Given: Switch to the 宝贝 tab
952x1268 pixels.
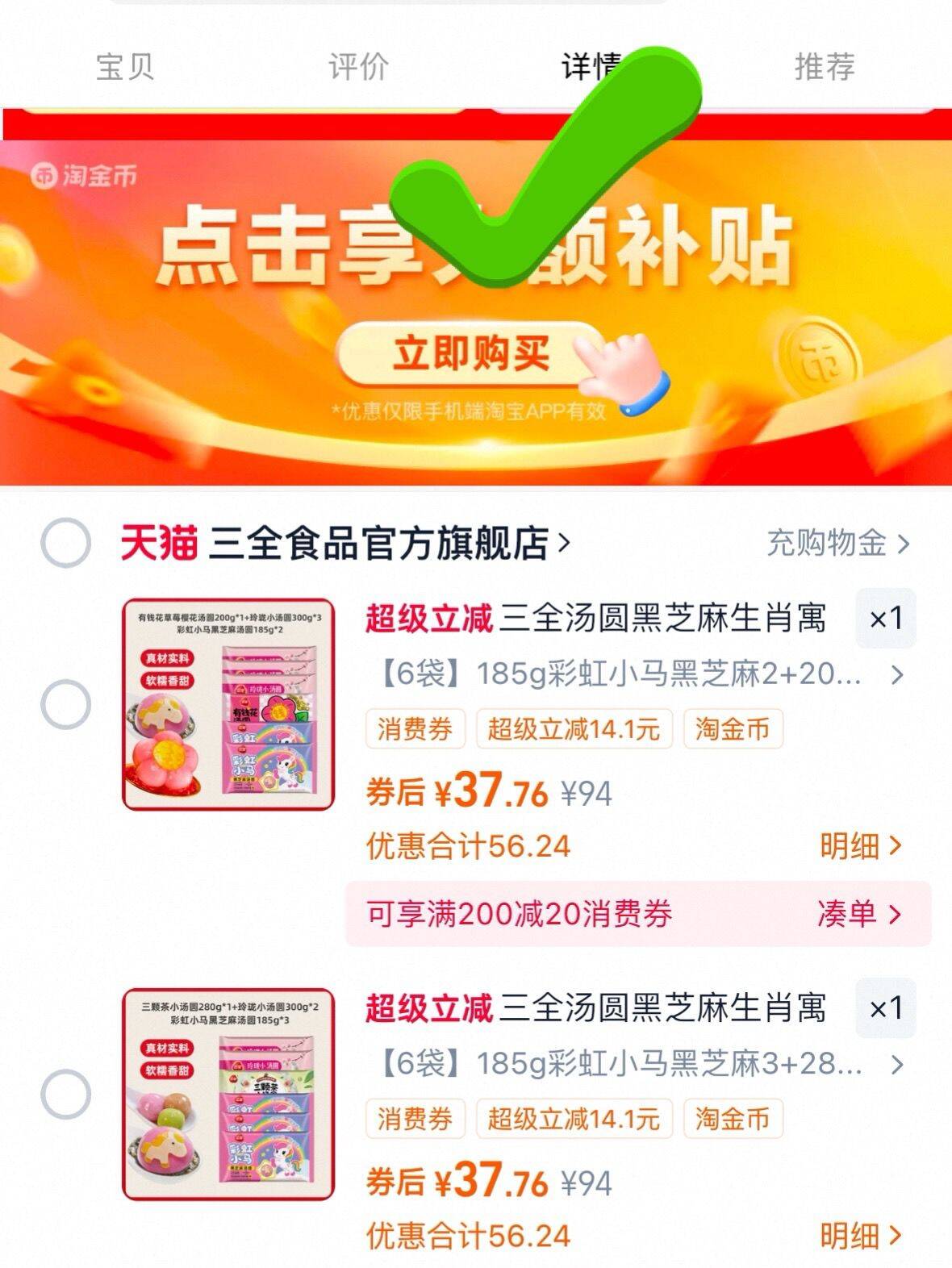Looking at the screenshot, I should (x=125, y=66).
